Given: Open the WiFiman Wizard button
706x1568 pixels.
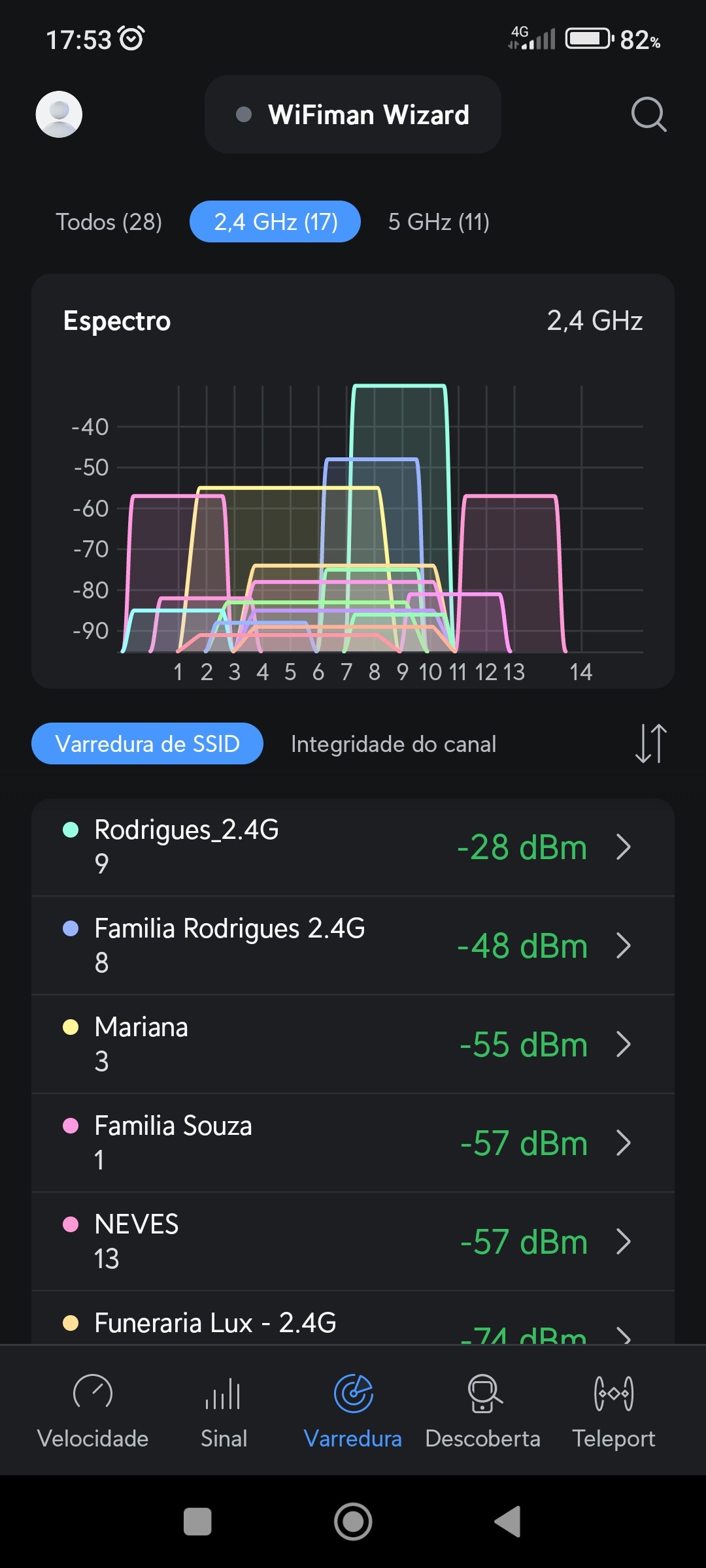Looking at the screenshot, I should pyautogui.click(x=353, y=115).
